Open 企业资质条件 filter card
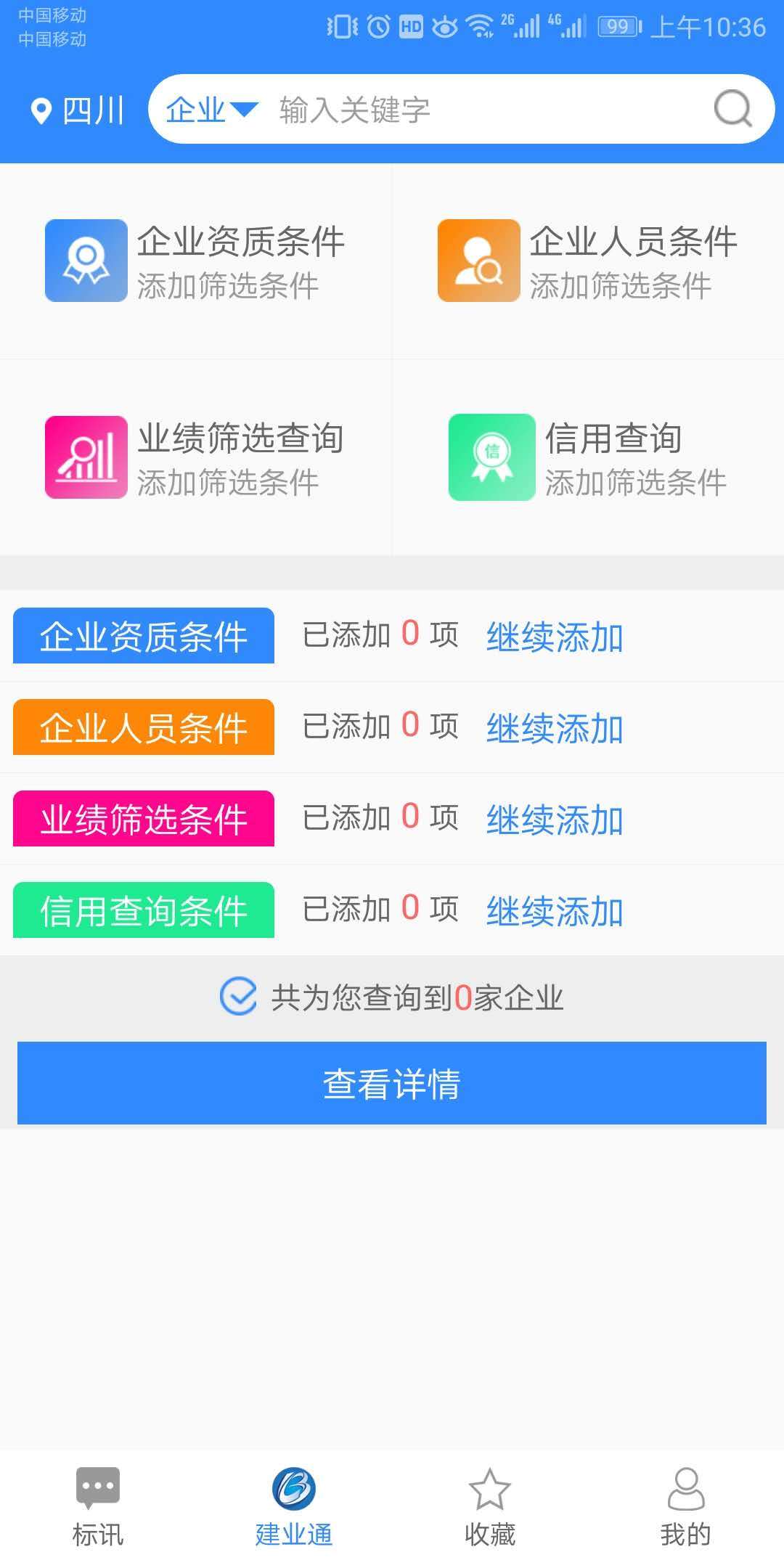 click(196, 261)
